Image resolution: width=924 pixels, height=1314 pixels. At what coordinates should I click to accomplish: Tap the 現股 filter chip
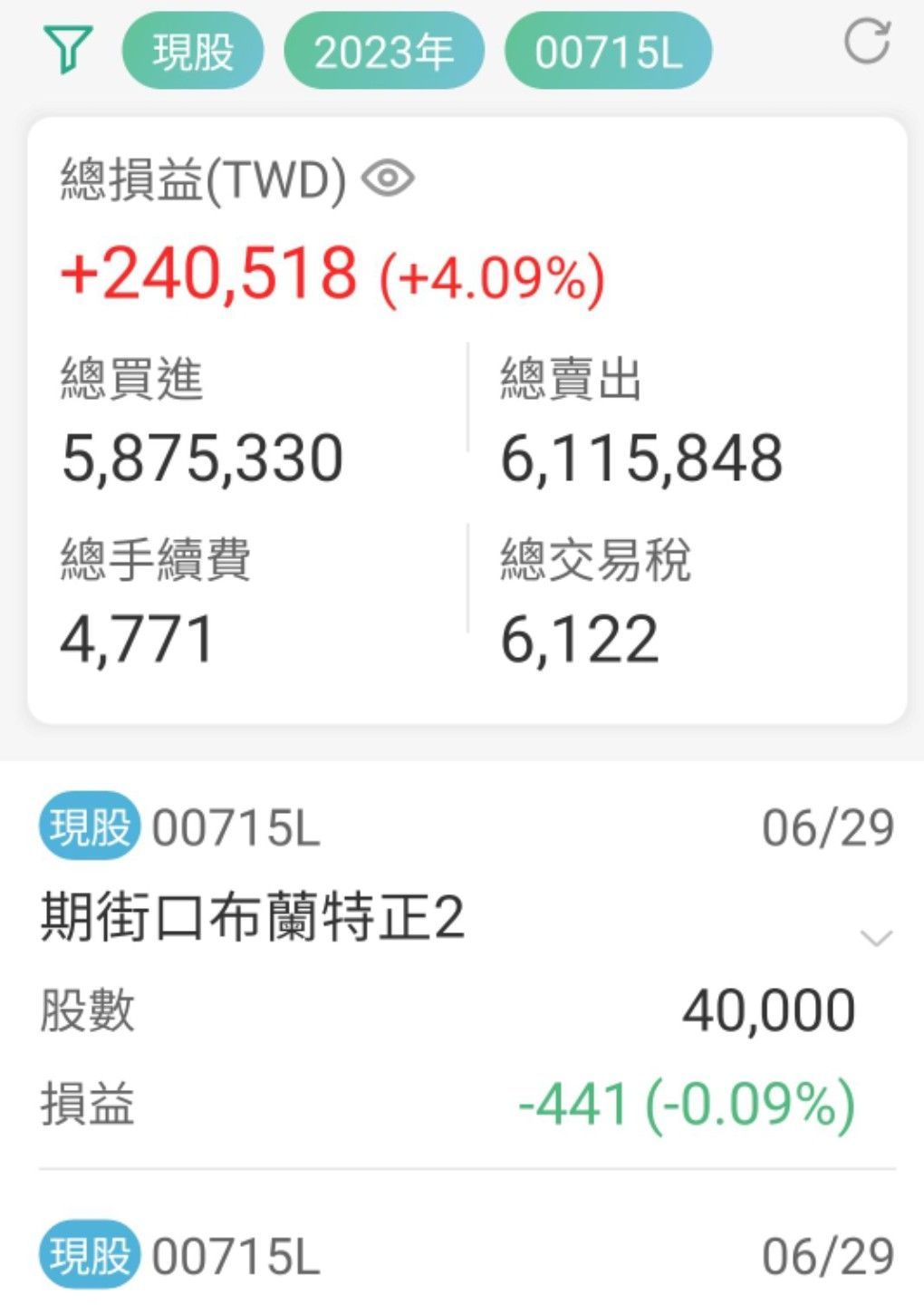click(x=193, y=51)
